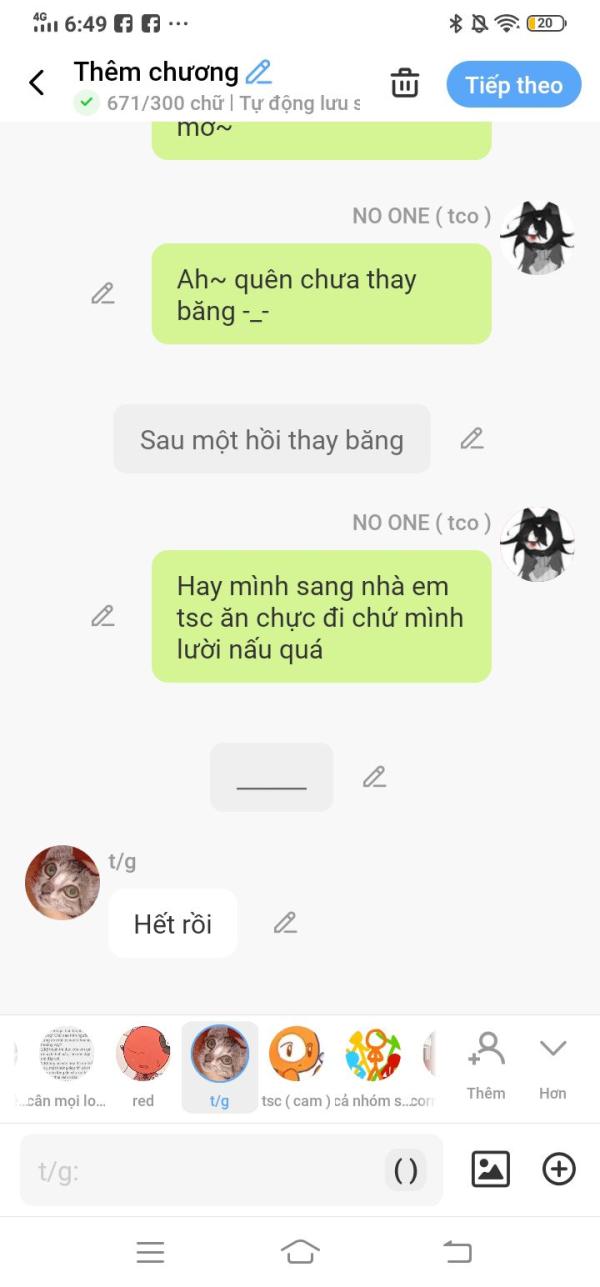The image size is (600, 1287).
Task: Add a new character with Thêm
Action: (x=486, y=1067)
